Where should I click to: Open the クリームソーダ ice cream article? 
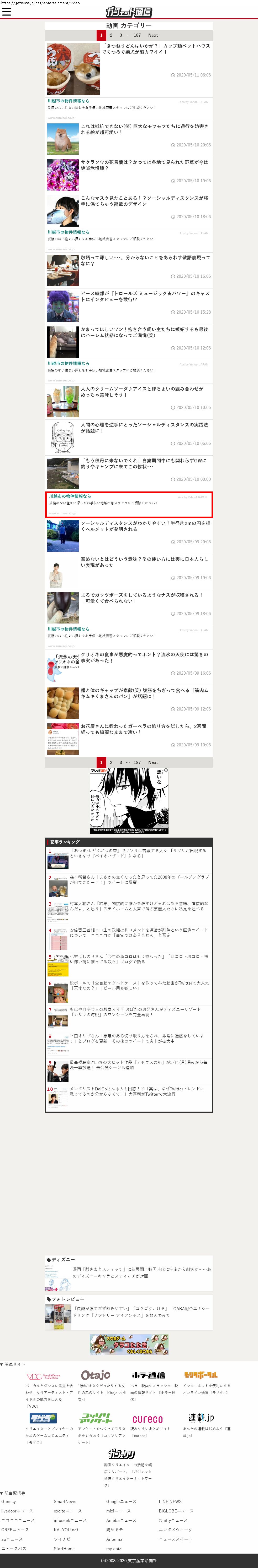pyautogui.click(x=142, y=391)
